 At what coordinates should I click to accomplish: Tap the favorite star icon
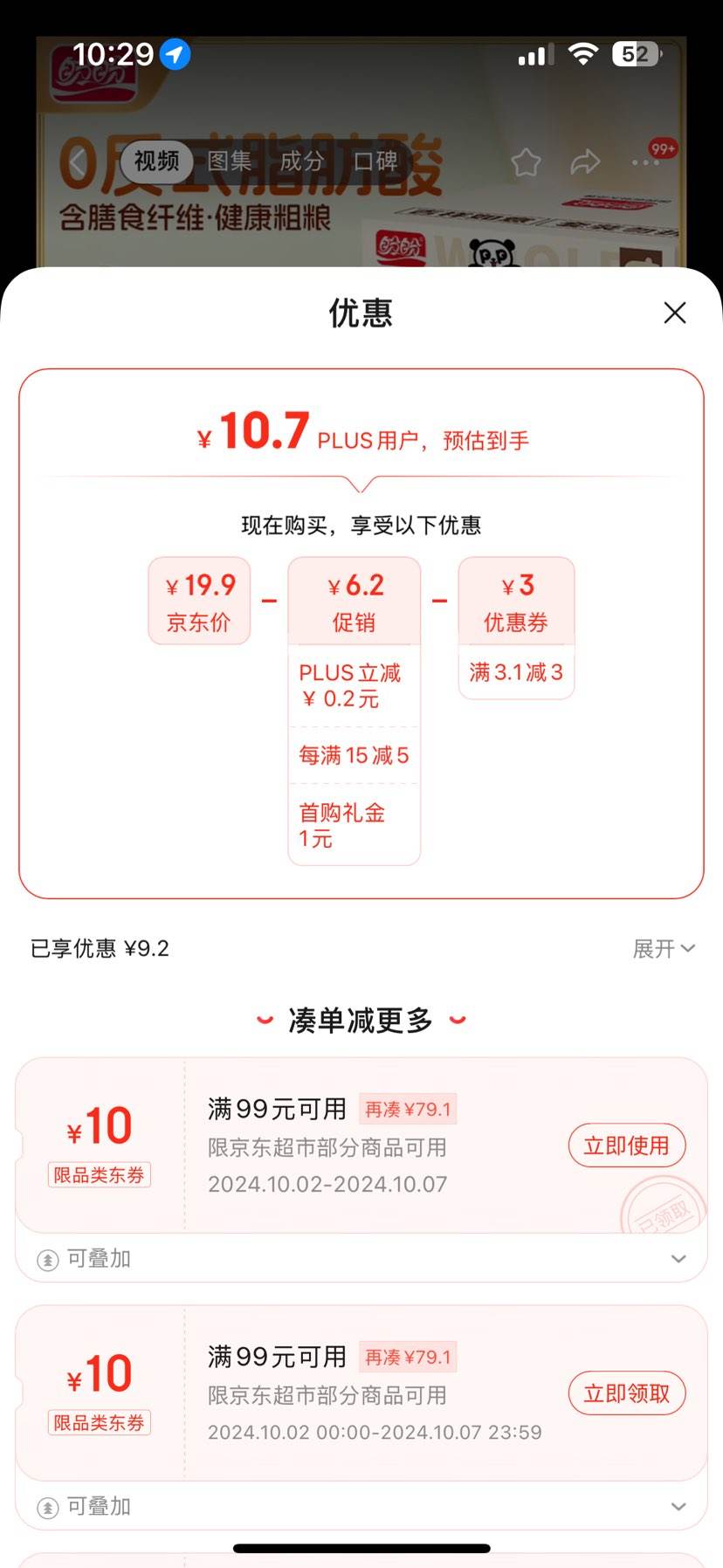pyautogui.click(x=527, y=162)
